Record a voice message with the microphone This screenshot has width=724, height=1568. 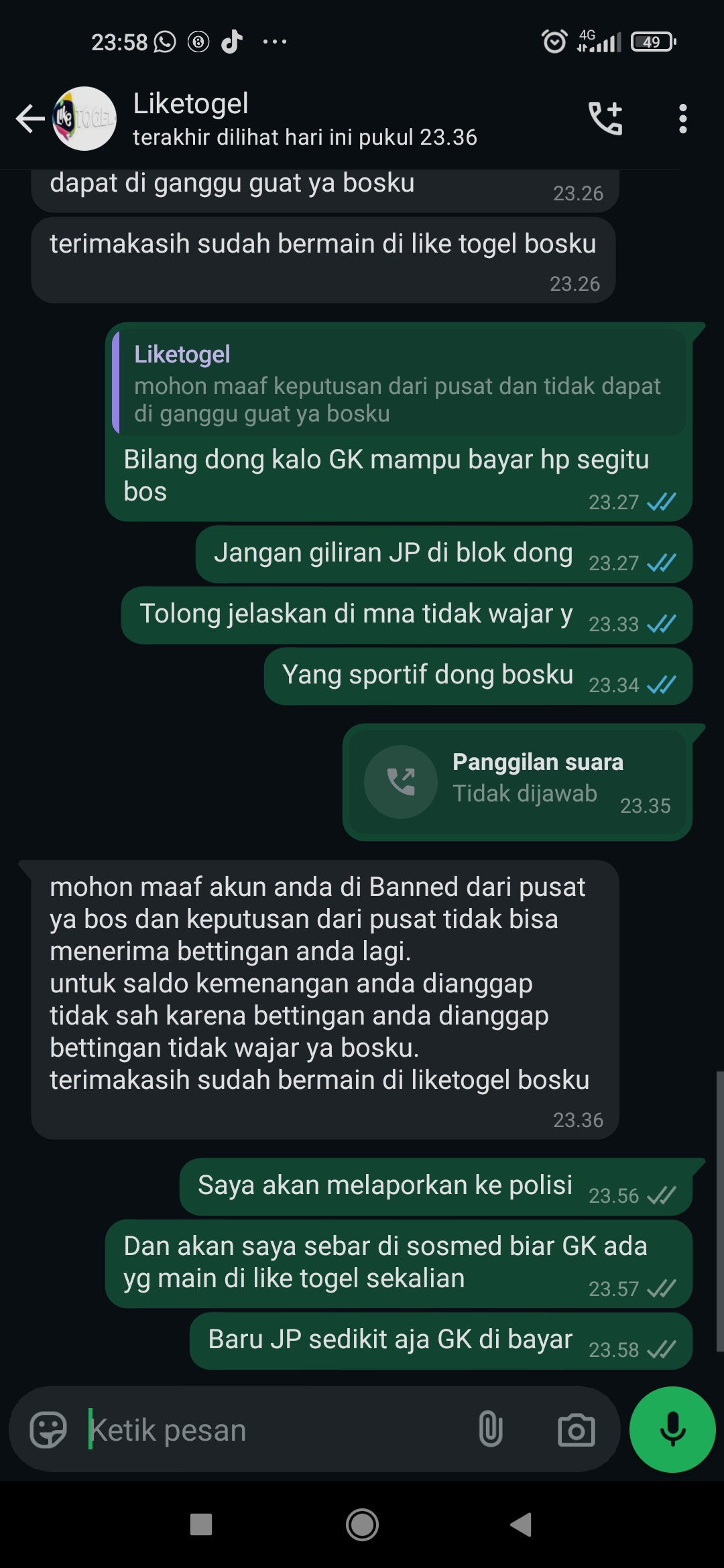[x=672, y=1429]
